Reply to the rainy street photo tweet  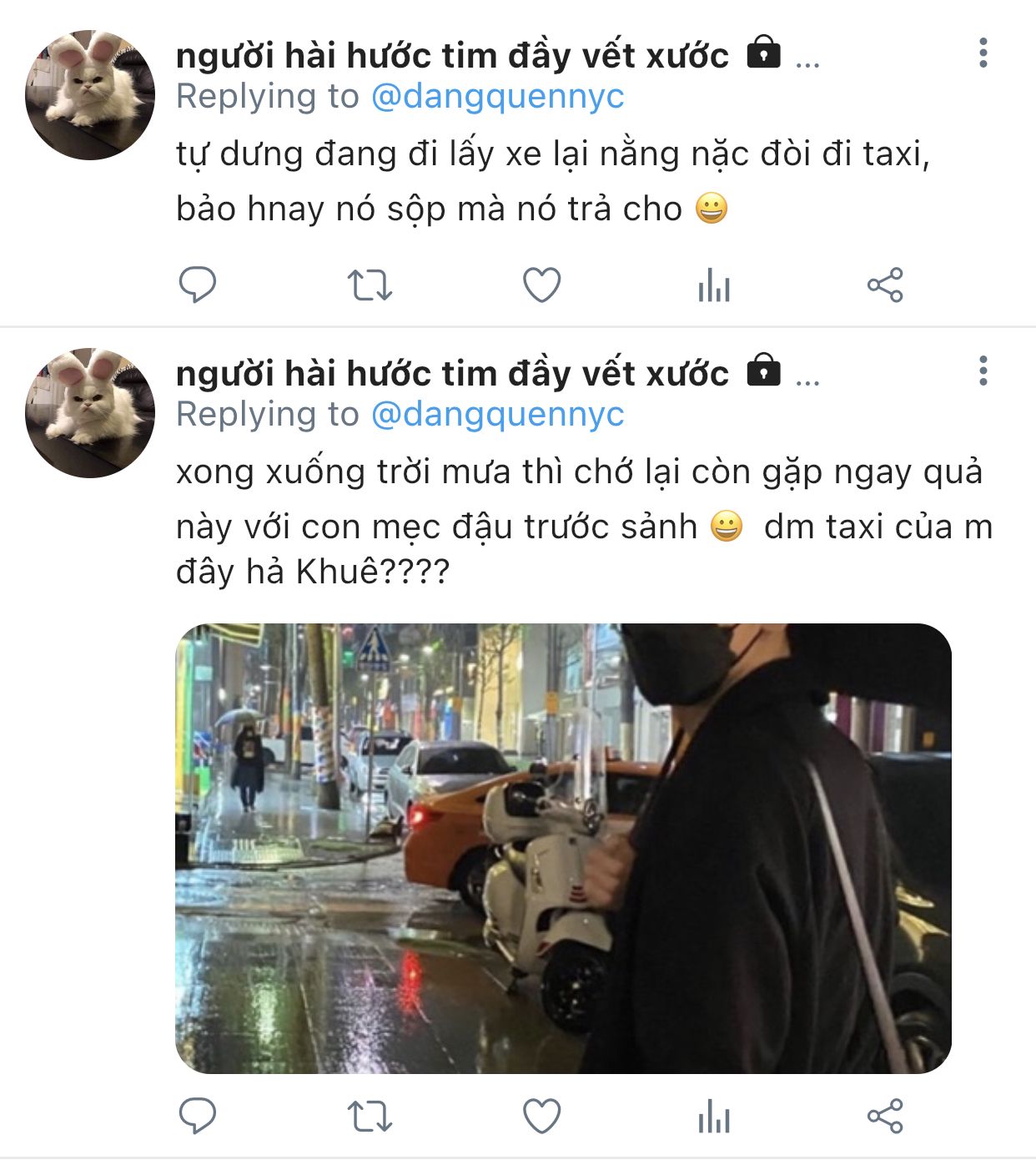198,1116
